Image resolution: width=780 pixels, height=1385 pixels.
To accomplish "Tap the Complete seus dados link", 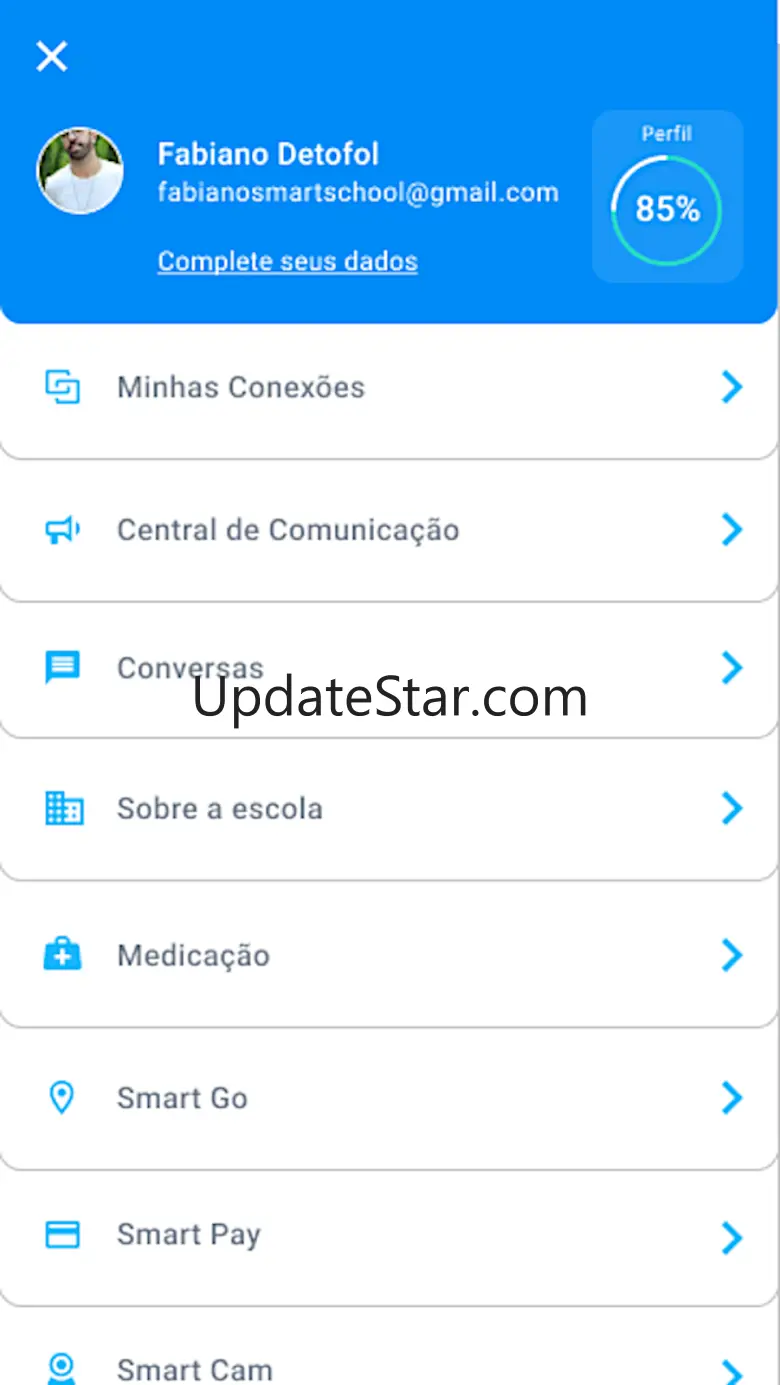I will click(287, 262).
